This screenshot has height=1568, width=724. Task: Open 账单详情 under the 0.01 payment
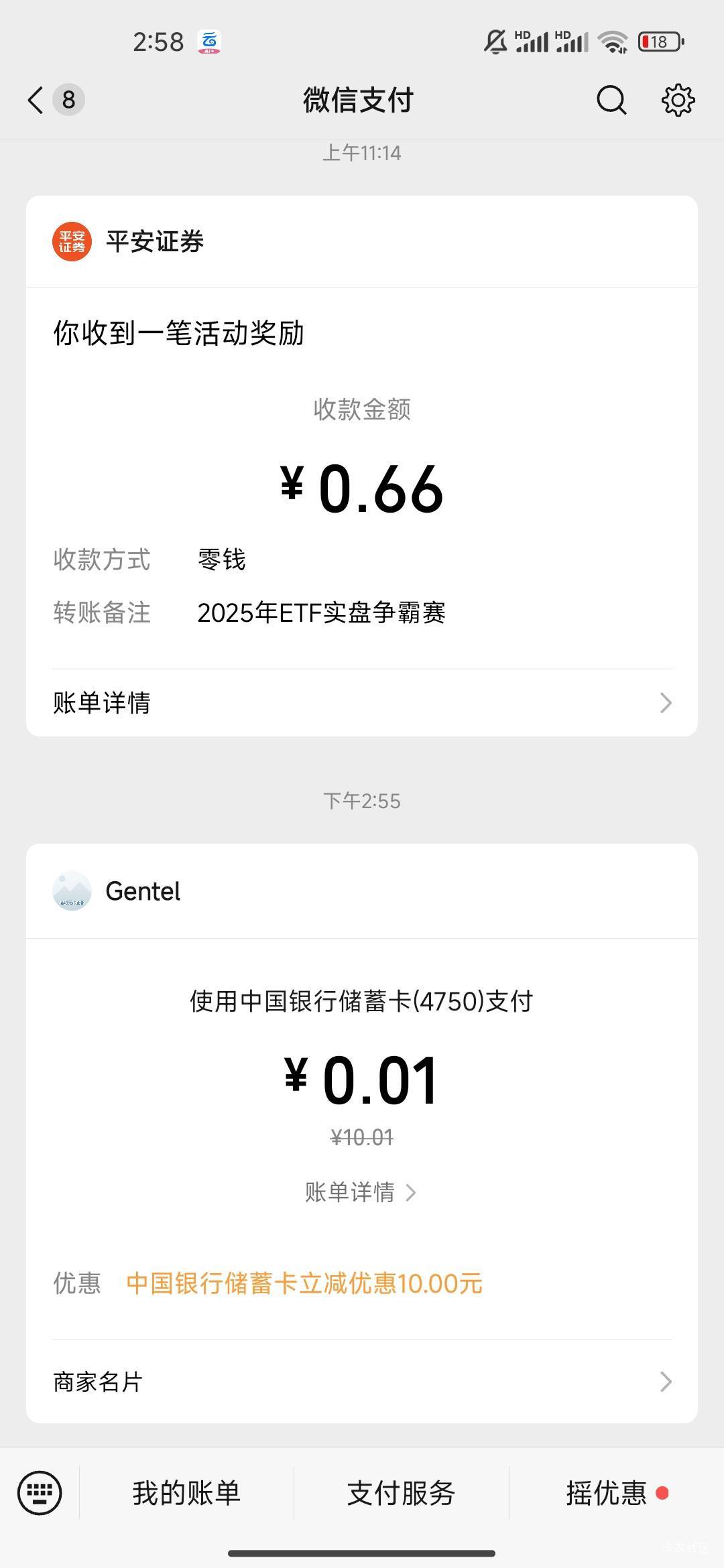(x=361, y=1193)
